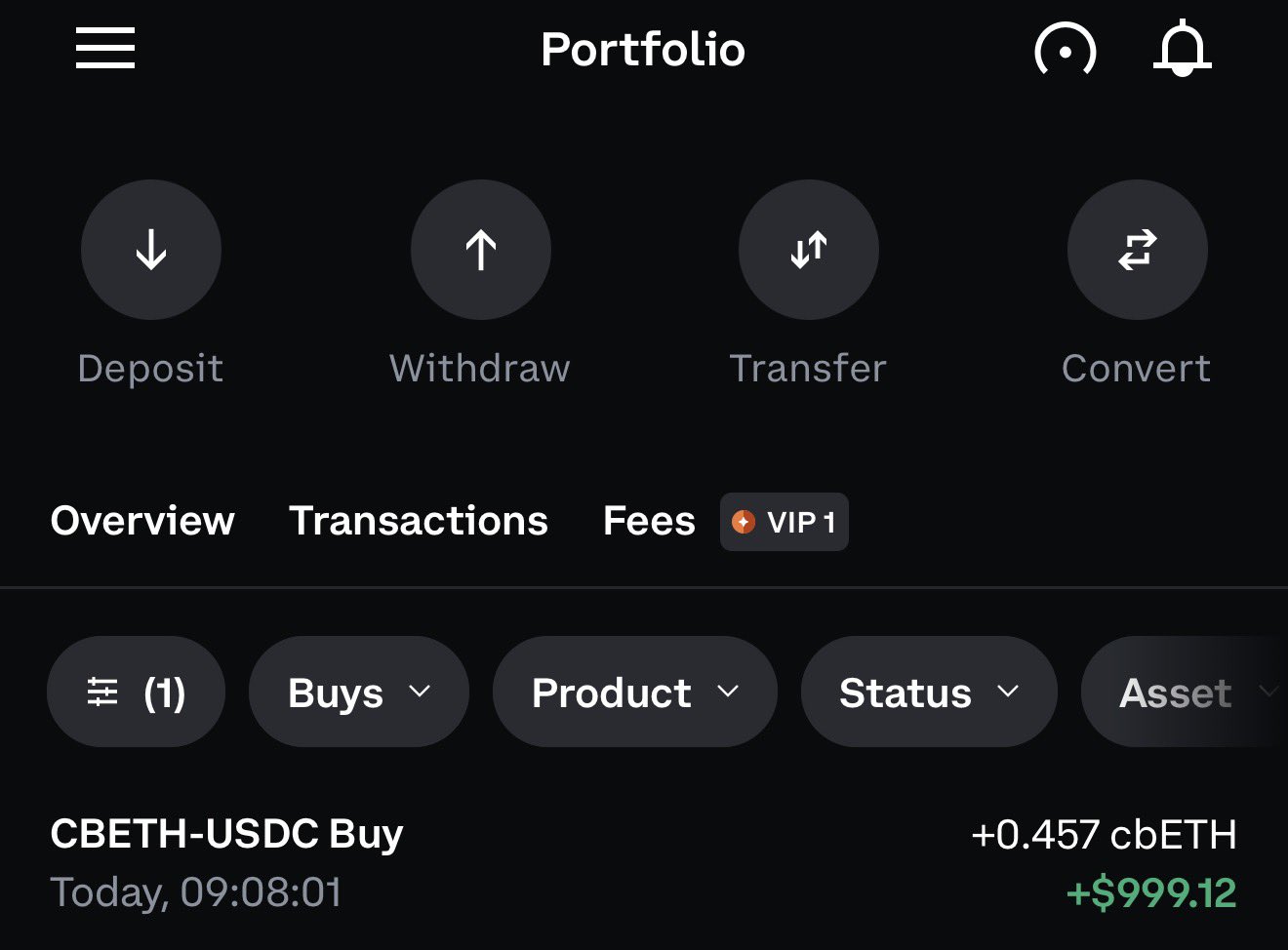Expand the Product filter dropdown

[634, 693]
